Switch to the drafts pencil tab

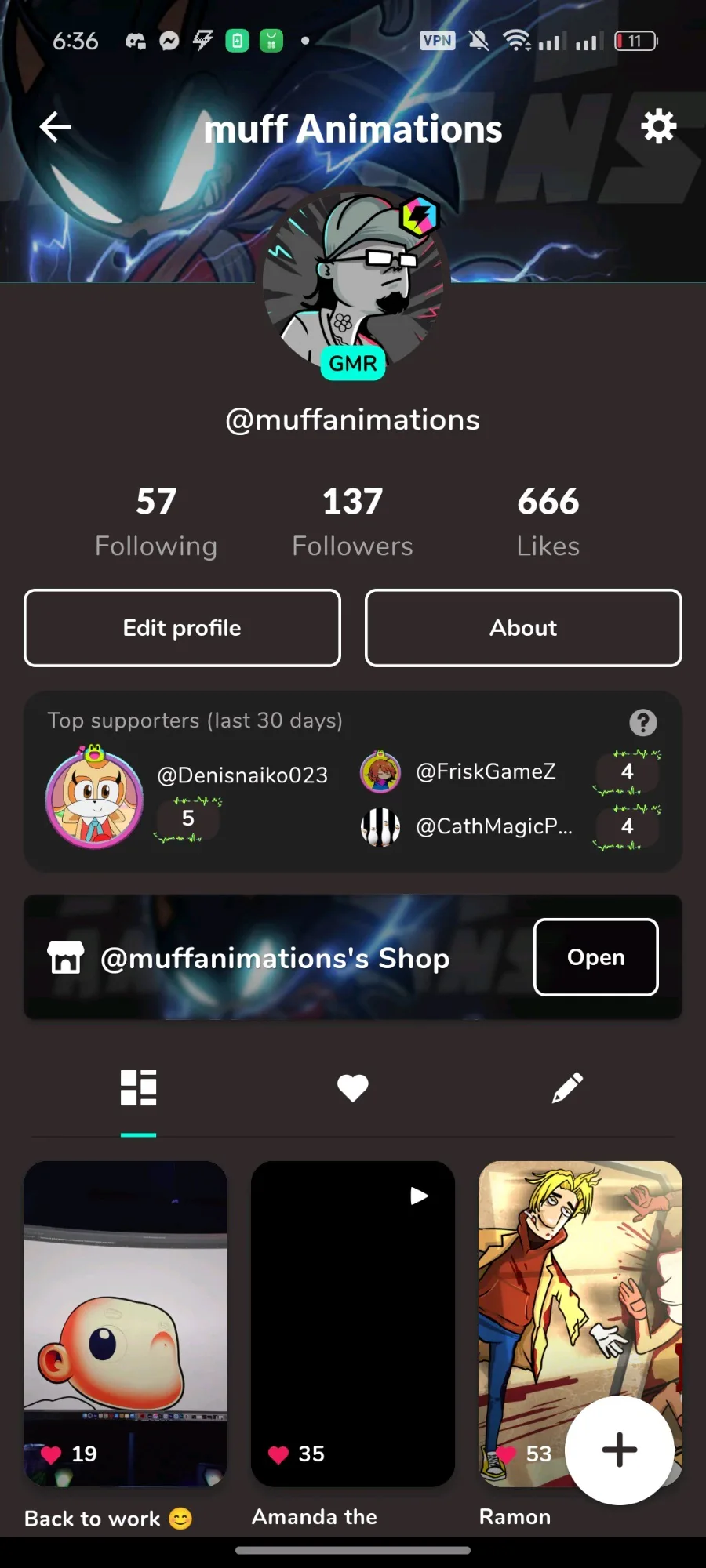(566, 1088)
